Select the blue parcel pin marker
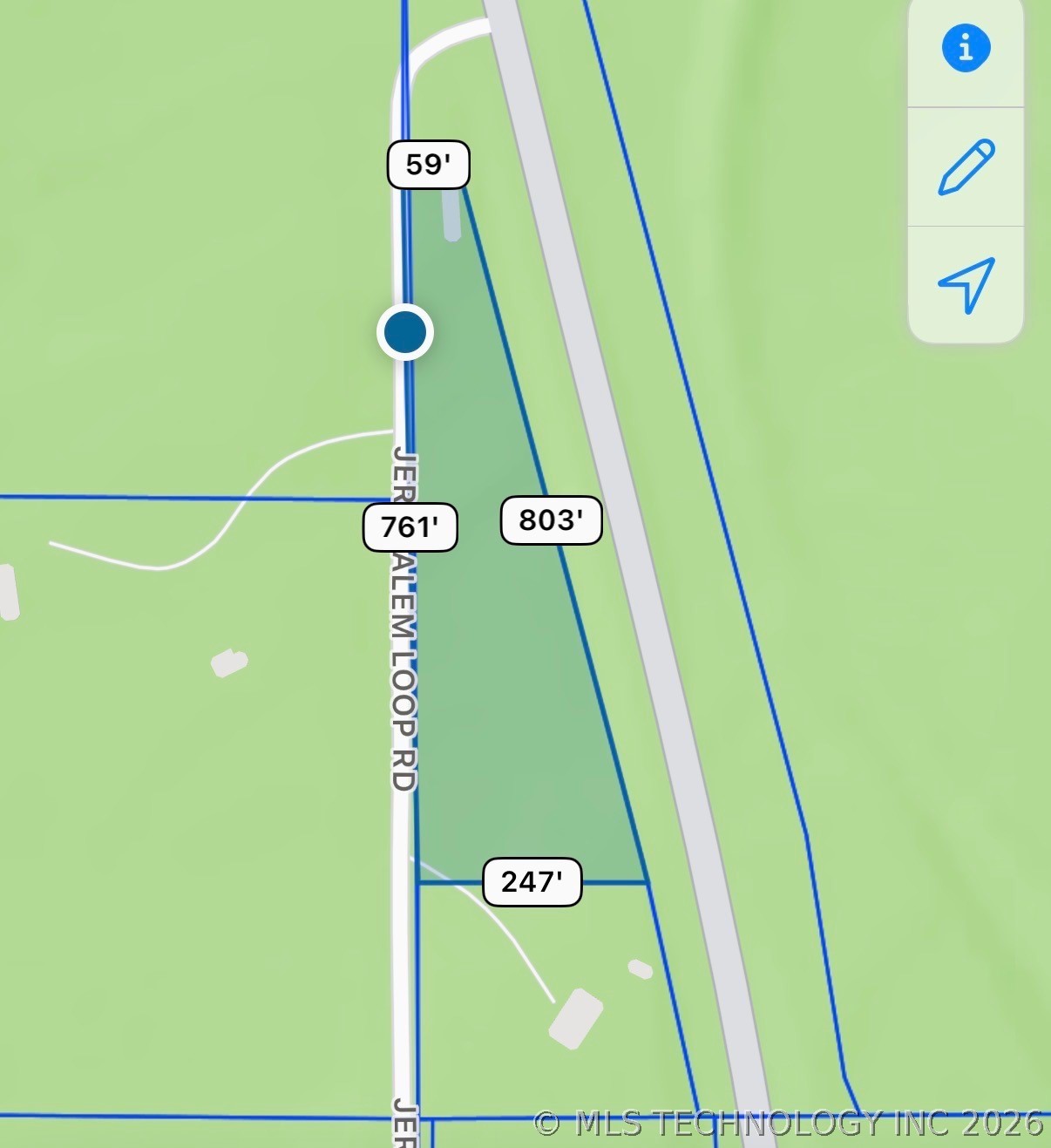Image resolution: width=1051 pixels, height=1148 pixels. click(405, 332)
